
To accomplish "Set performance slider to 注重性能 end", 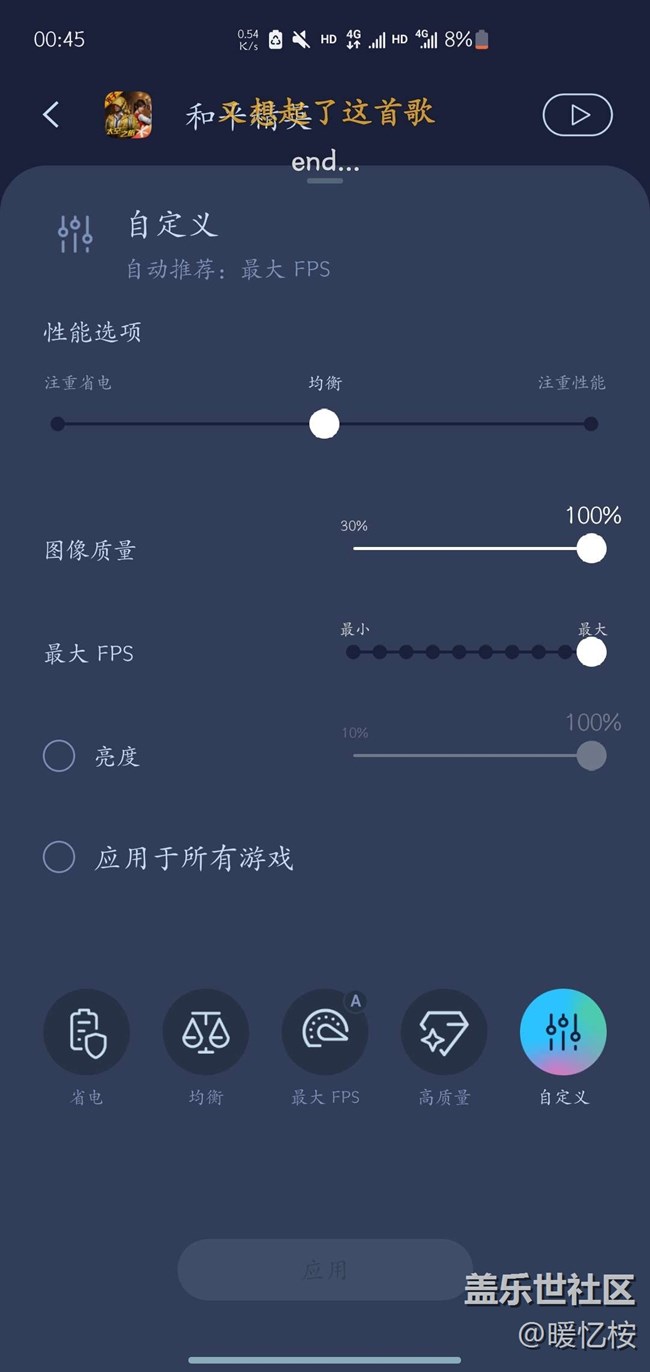I will coord(591,424).
